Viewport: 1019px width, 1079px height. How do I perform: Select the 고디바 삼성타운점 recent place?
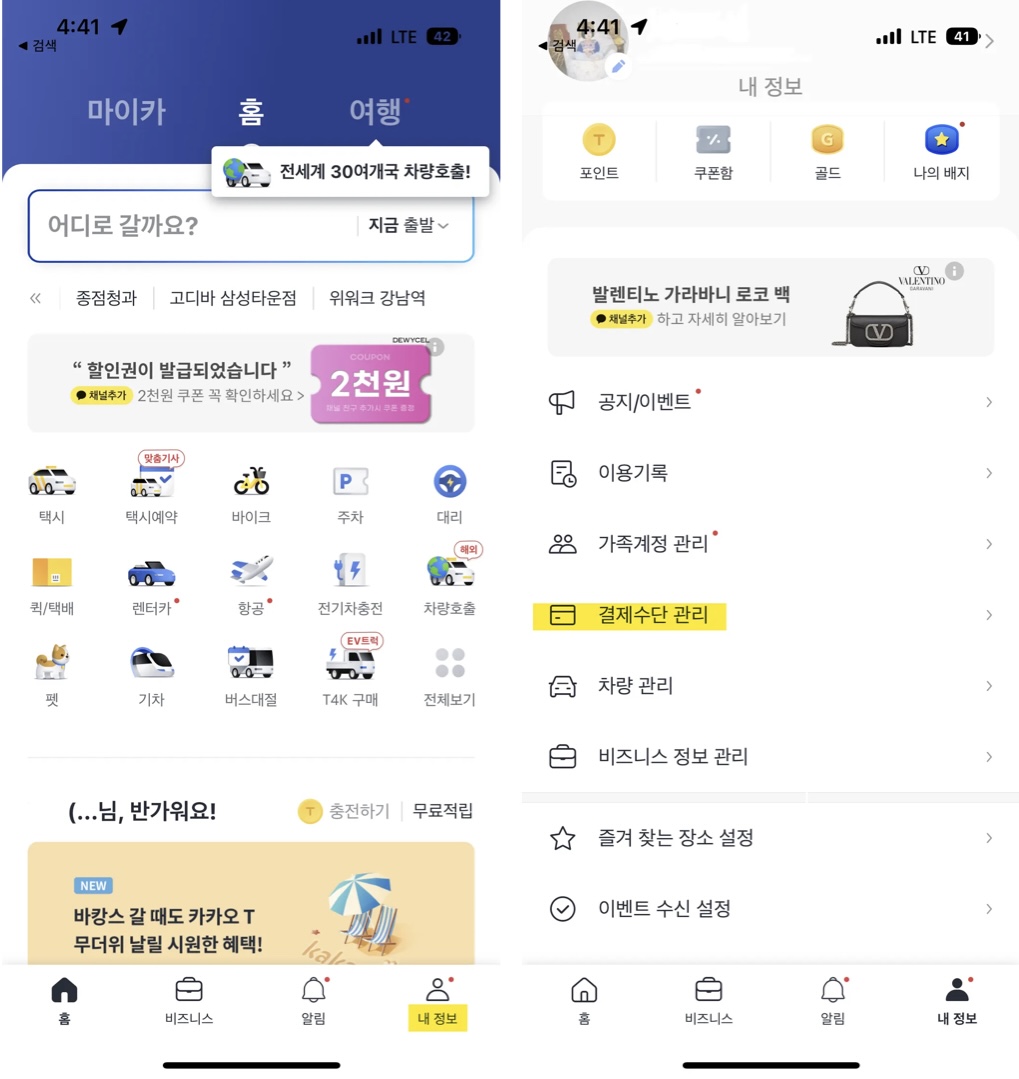click(x=233, y=298)
